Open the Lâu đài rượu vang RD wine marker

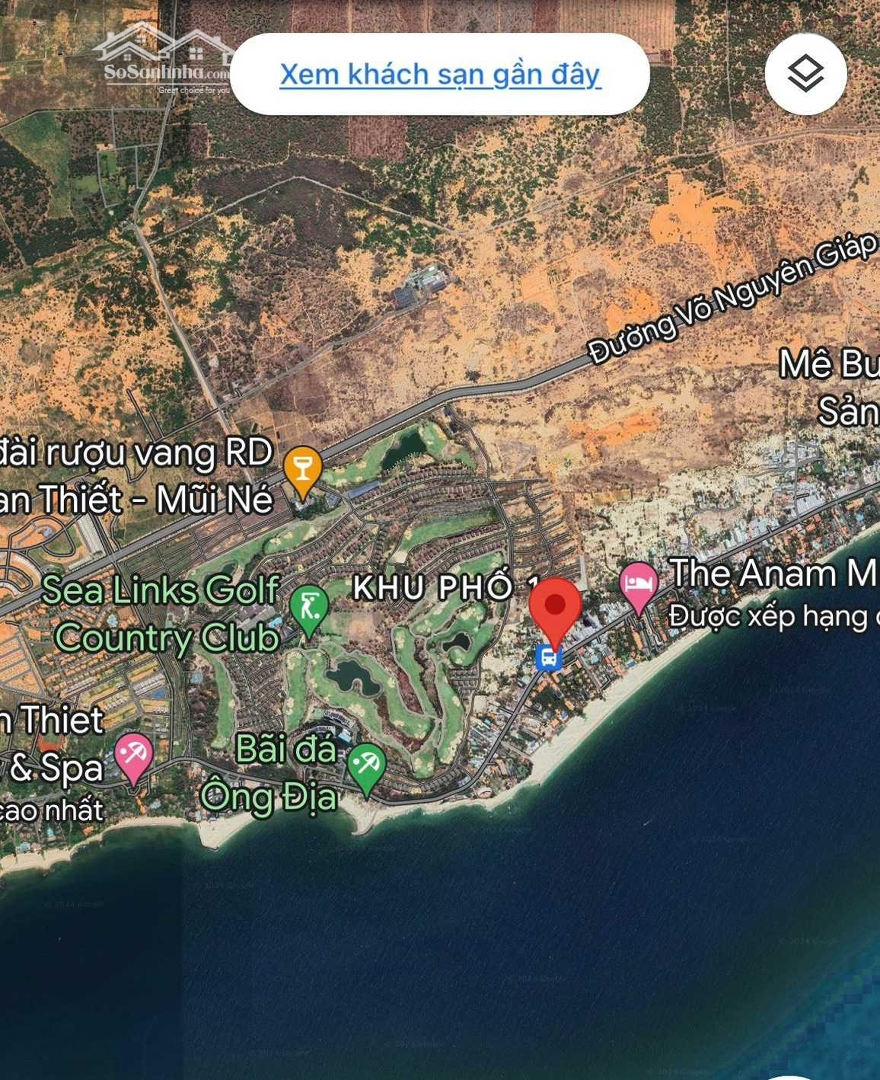[302, 469]
